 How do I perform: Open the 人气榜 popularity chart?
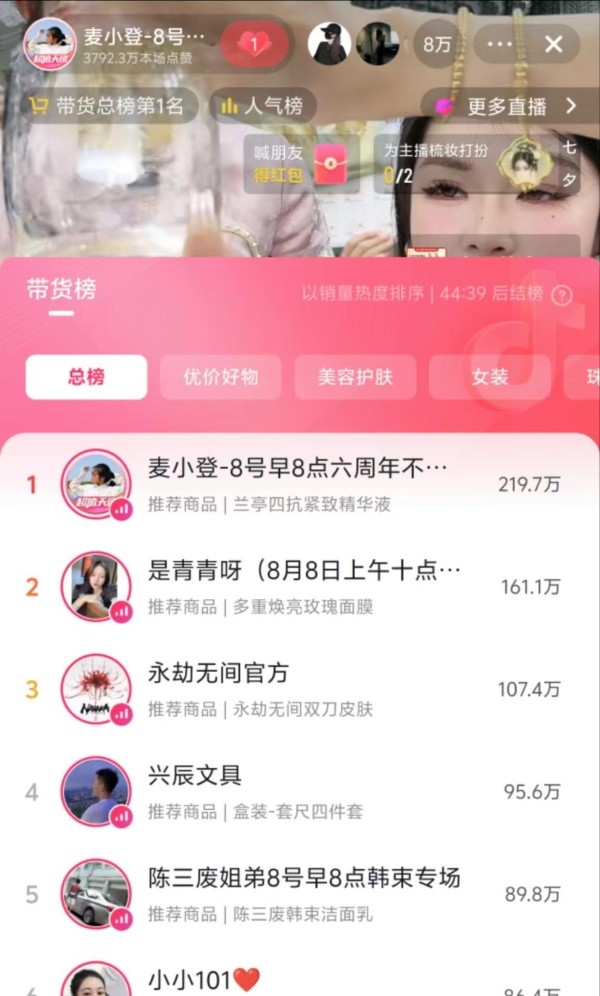click(x=262, y=106)
